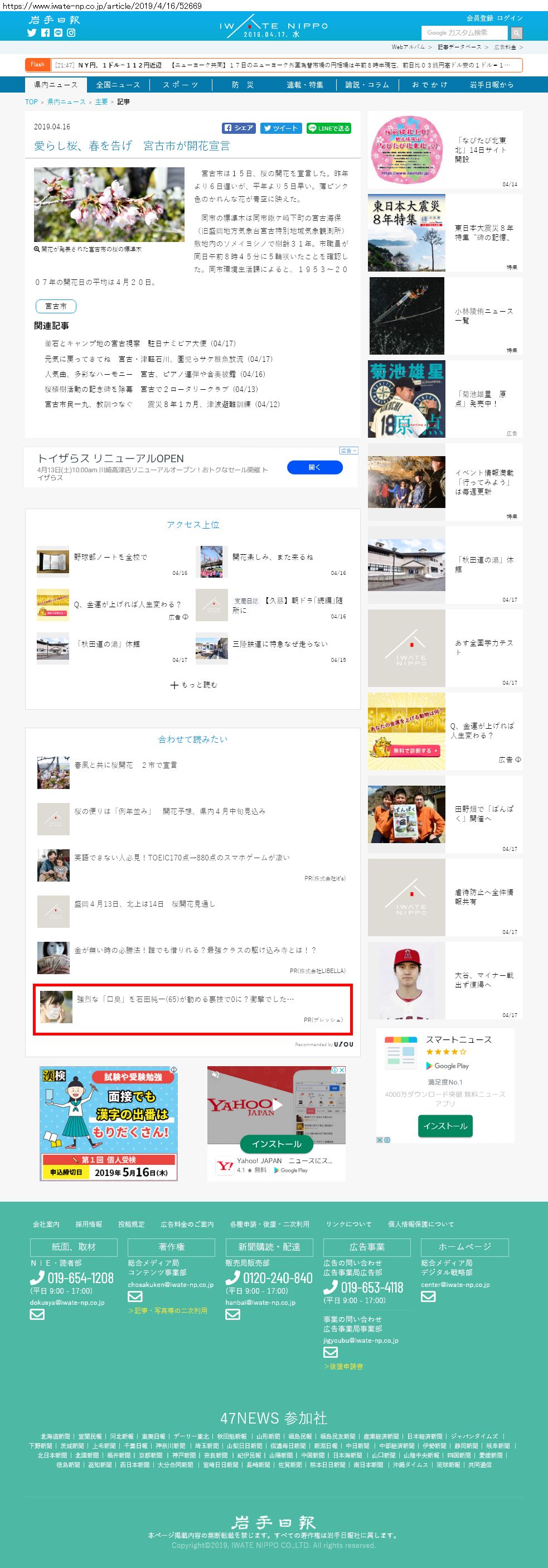This screenshot has width=548, height=1568.
Task: Open the 強烈な「口臭」 PR article
Action: (193, 1009)
